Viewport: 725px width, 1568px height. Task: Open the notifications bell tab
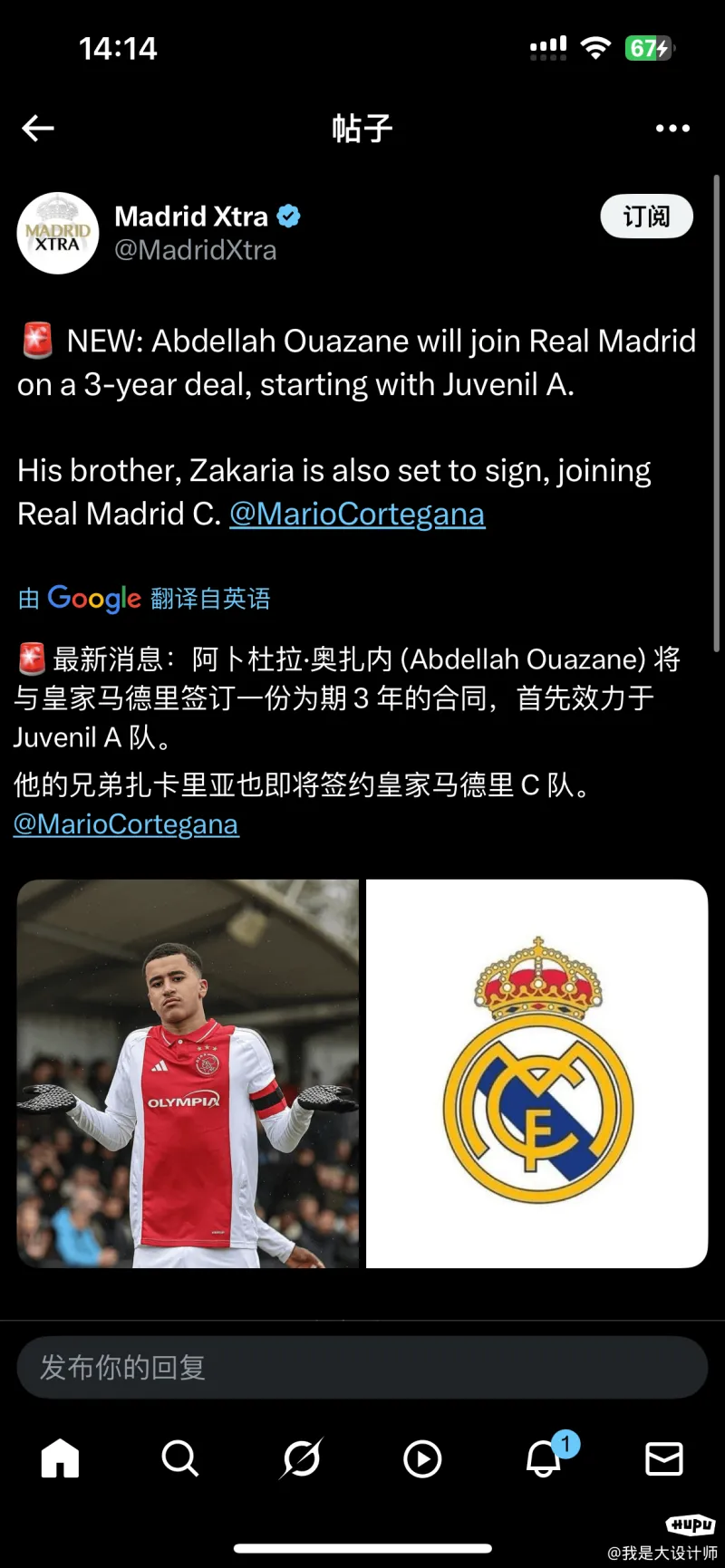pos(546,1456)
